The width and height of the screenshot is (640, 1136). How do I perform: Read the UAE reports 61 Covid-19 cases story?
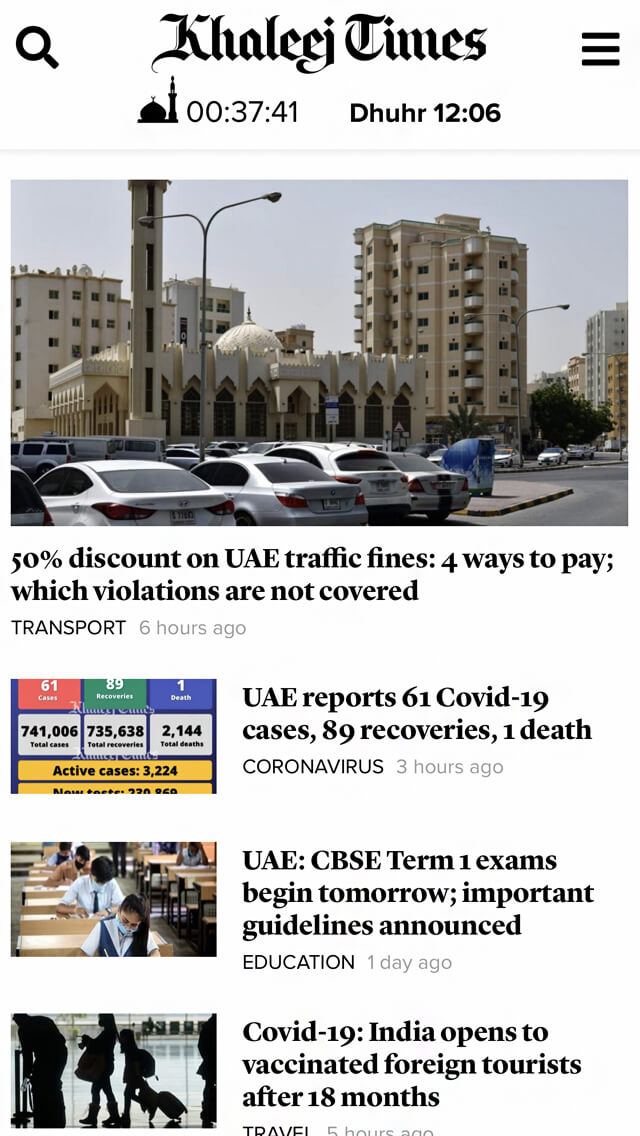point(416,713)
